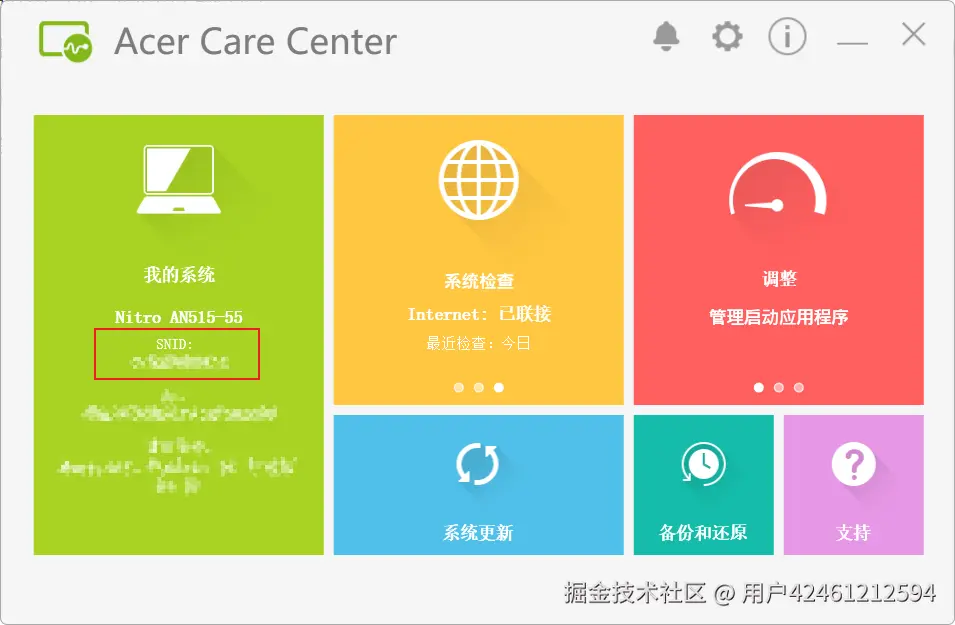
Task: Open the info circle icon
Action: point(787,37)
